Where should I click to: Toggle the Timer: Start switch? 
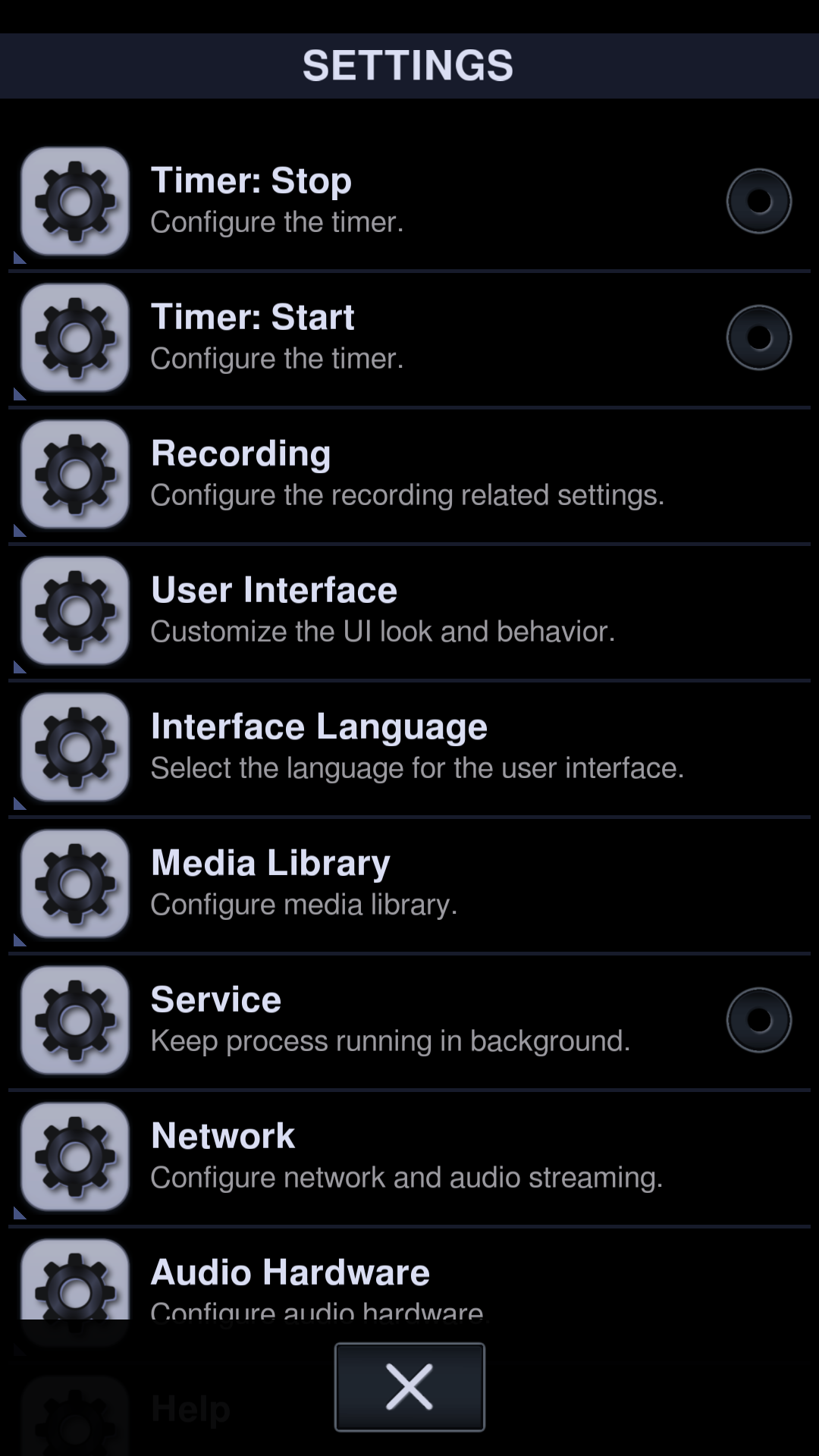click(758, 337)
